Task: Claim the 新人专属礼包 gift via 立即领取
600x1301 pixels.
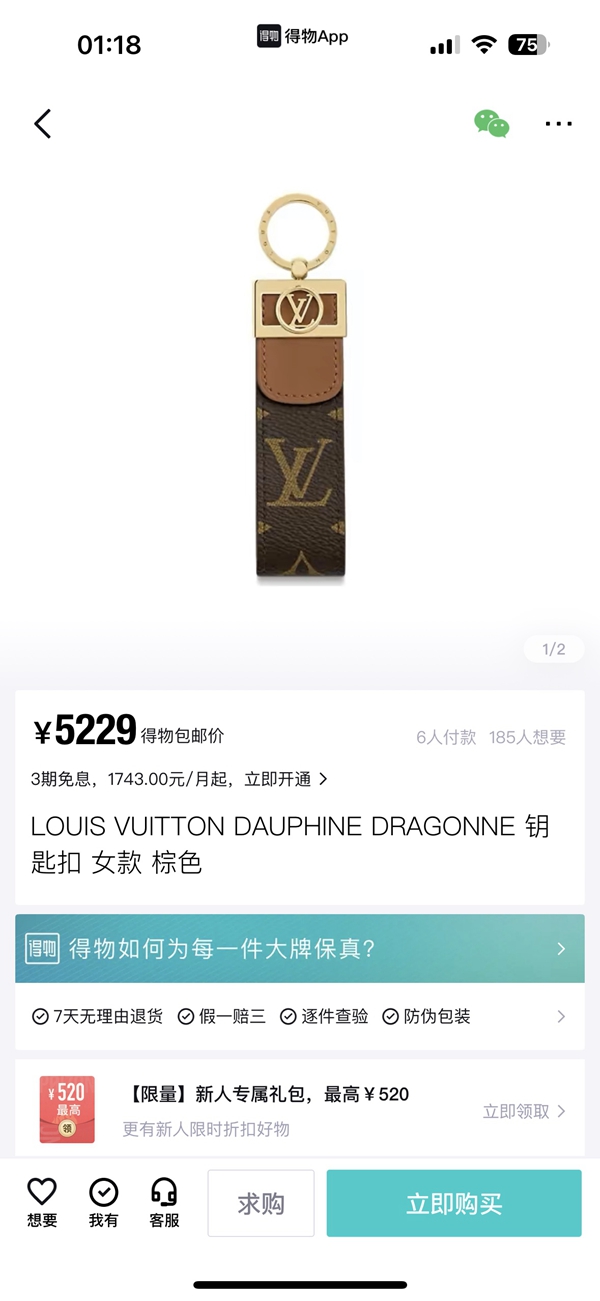Action: [x=524, y=1111]
